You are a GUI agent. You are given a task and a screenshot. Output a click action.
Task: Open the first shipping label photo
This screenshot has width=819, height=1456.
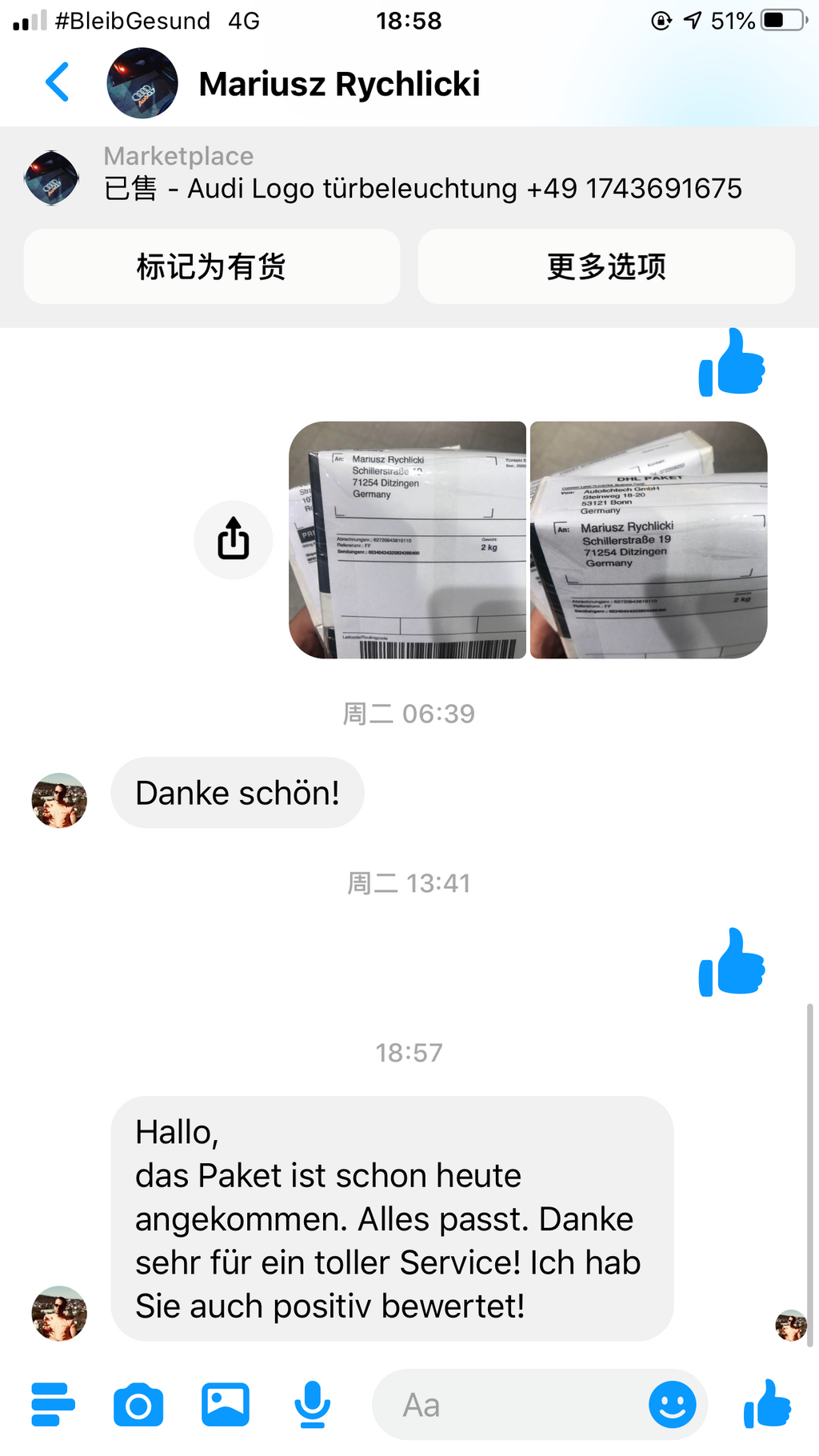pos(407,540)
